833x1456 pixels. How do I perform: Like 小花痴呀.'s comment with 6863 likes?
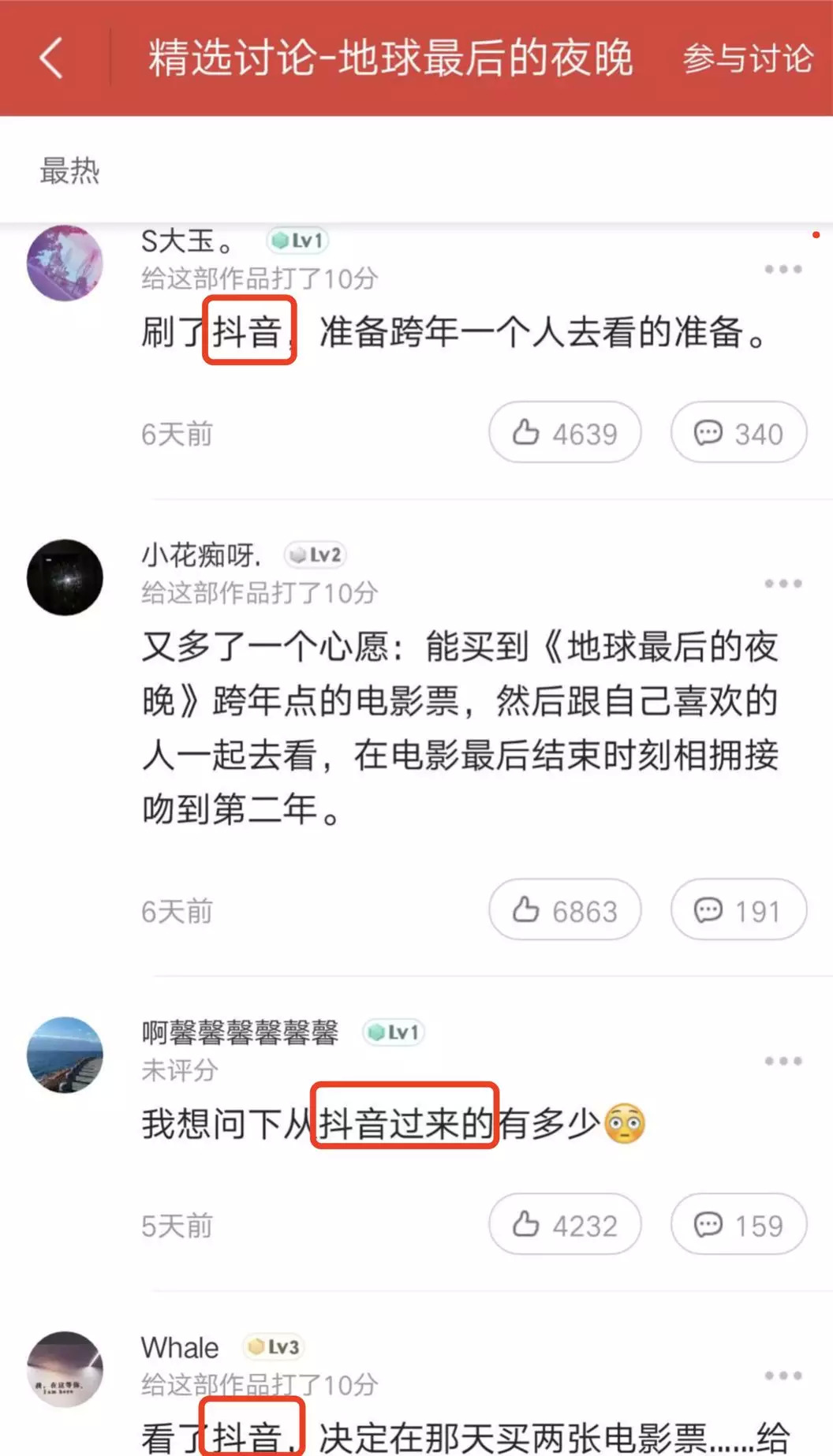click(565, 909)
